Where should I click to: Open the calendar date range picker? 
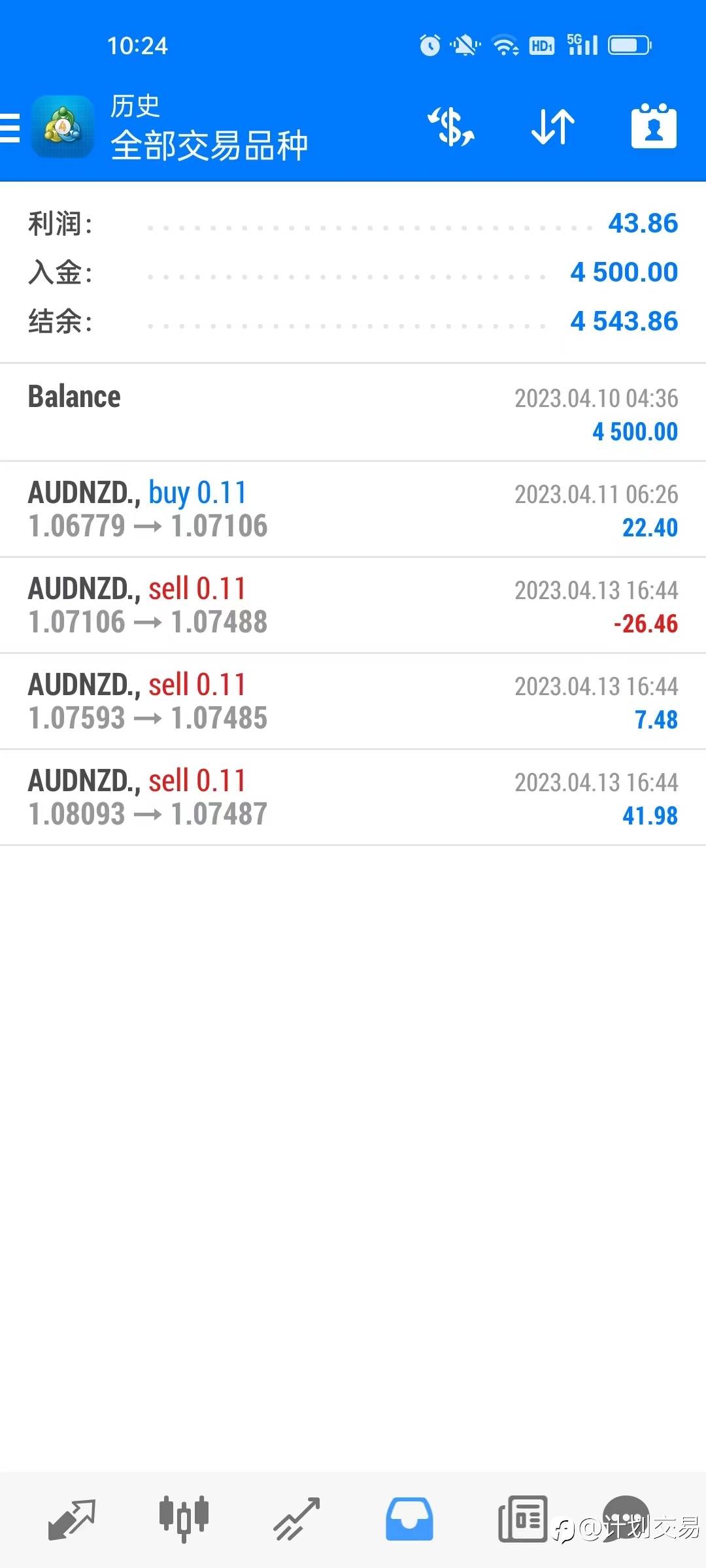point(654,126)
